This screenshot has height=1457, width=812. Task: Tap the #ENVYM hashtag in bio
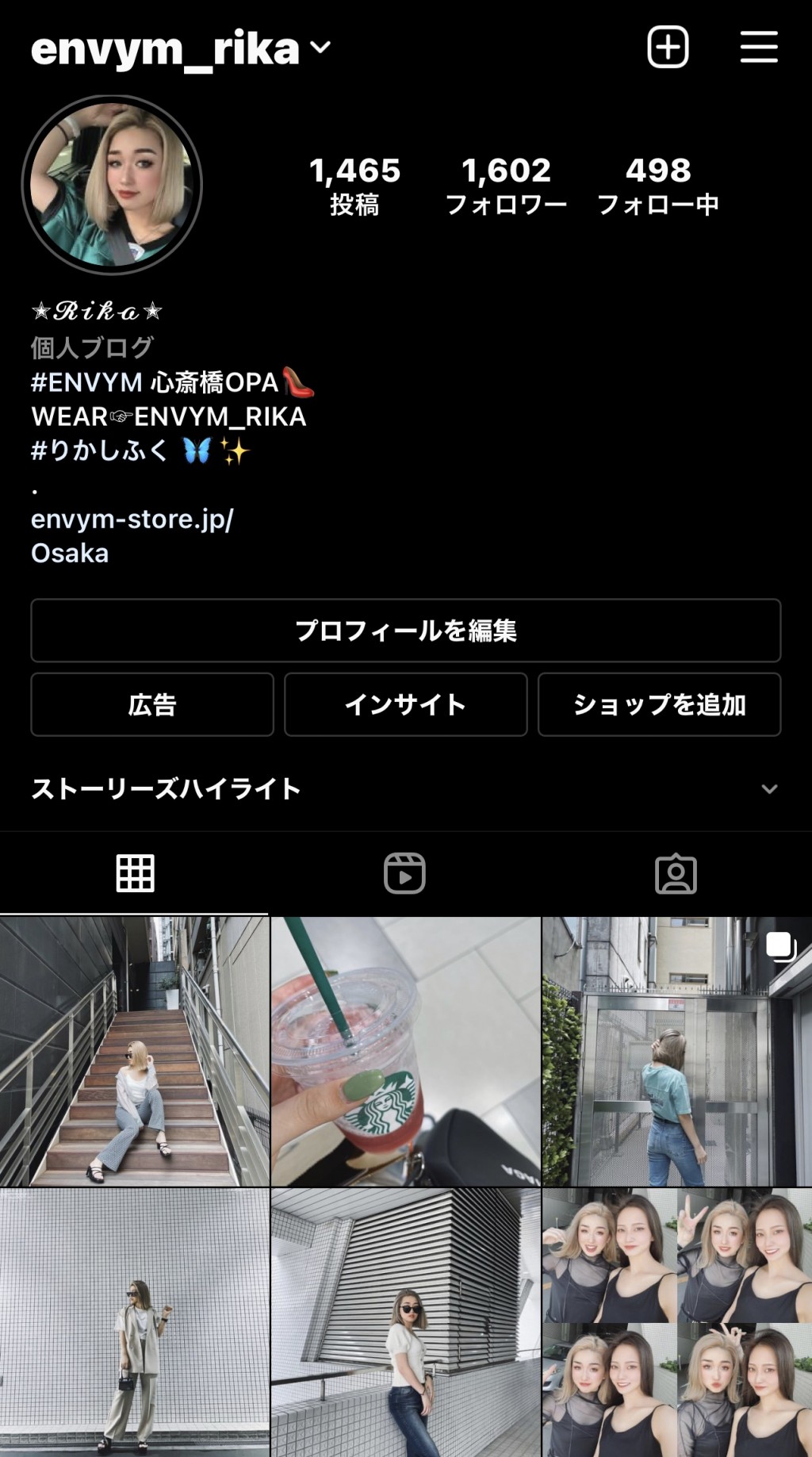(x=86, y=382)
